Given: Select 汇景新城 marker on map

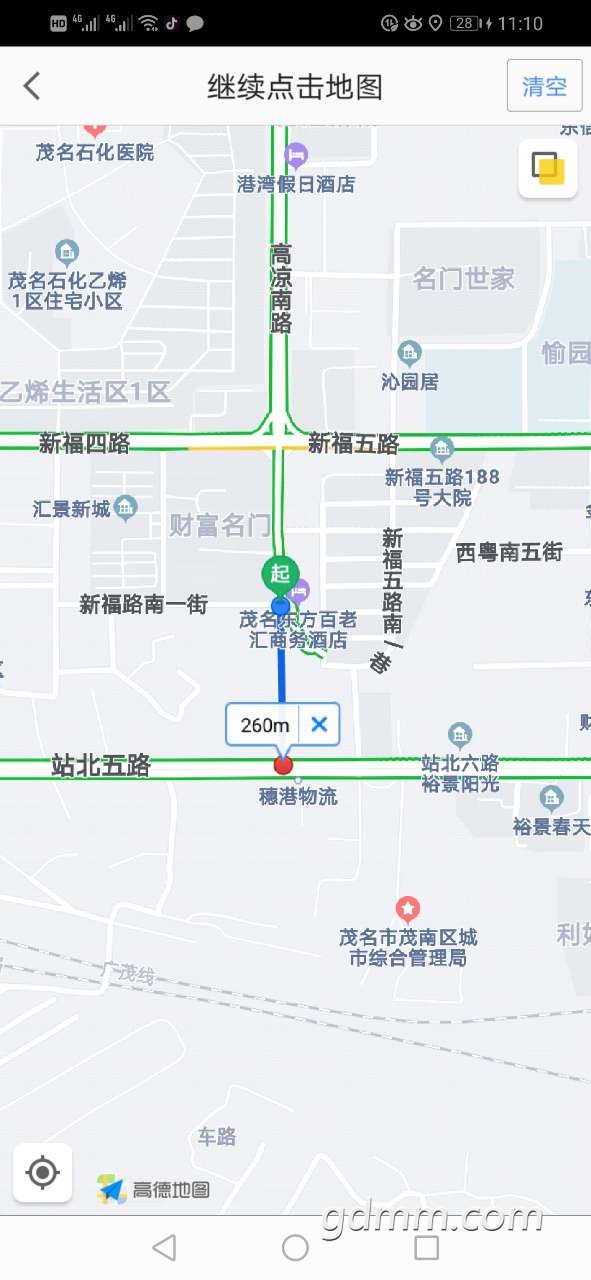Looking at the screenshot, I should click(125, 508).
